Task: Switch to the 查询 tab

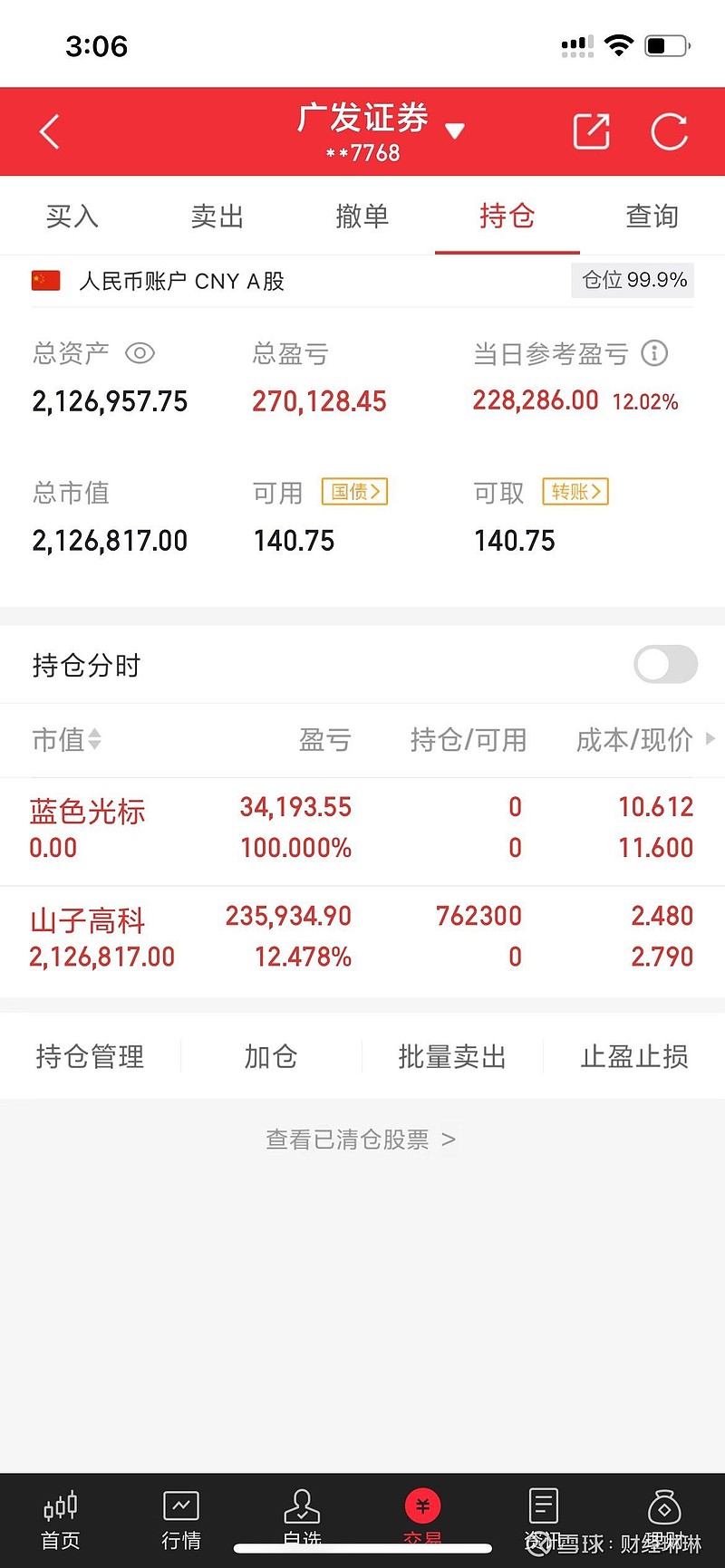Action: (x=652, y=216)
